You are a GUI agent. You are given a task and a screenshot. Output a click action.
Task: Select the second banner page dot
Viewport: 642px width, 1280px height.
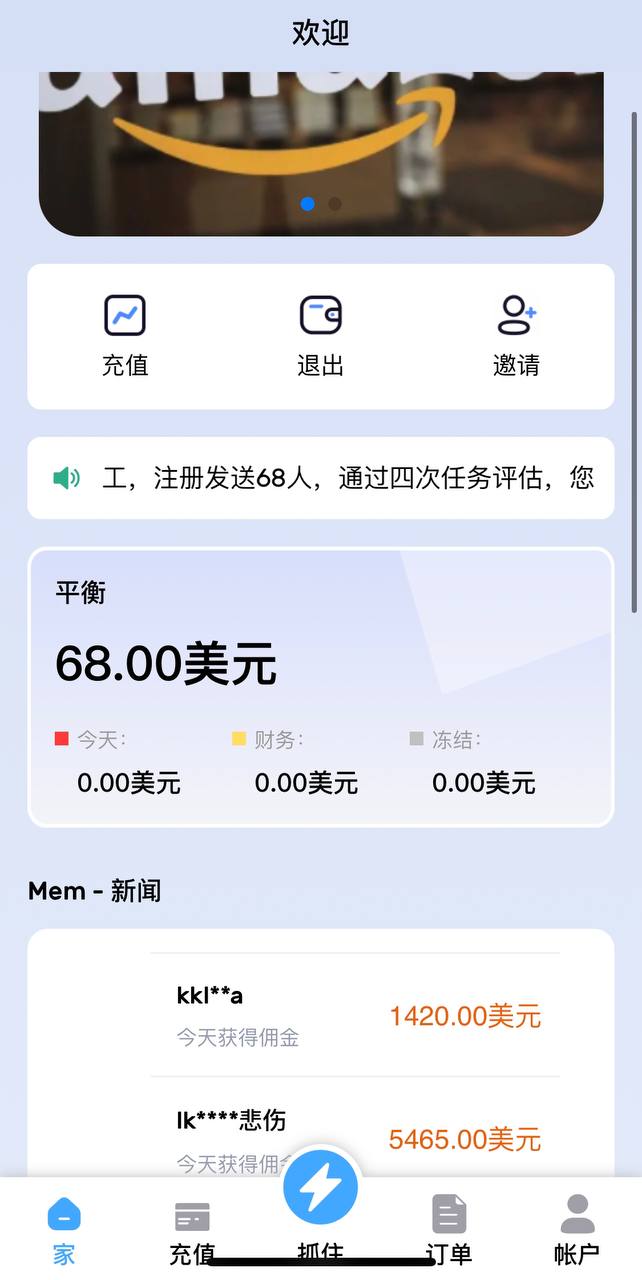click(x=335, y=204)
